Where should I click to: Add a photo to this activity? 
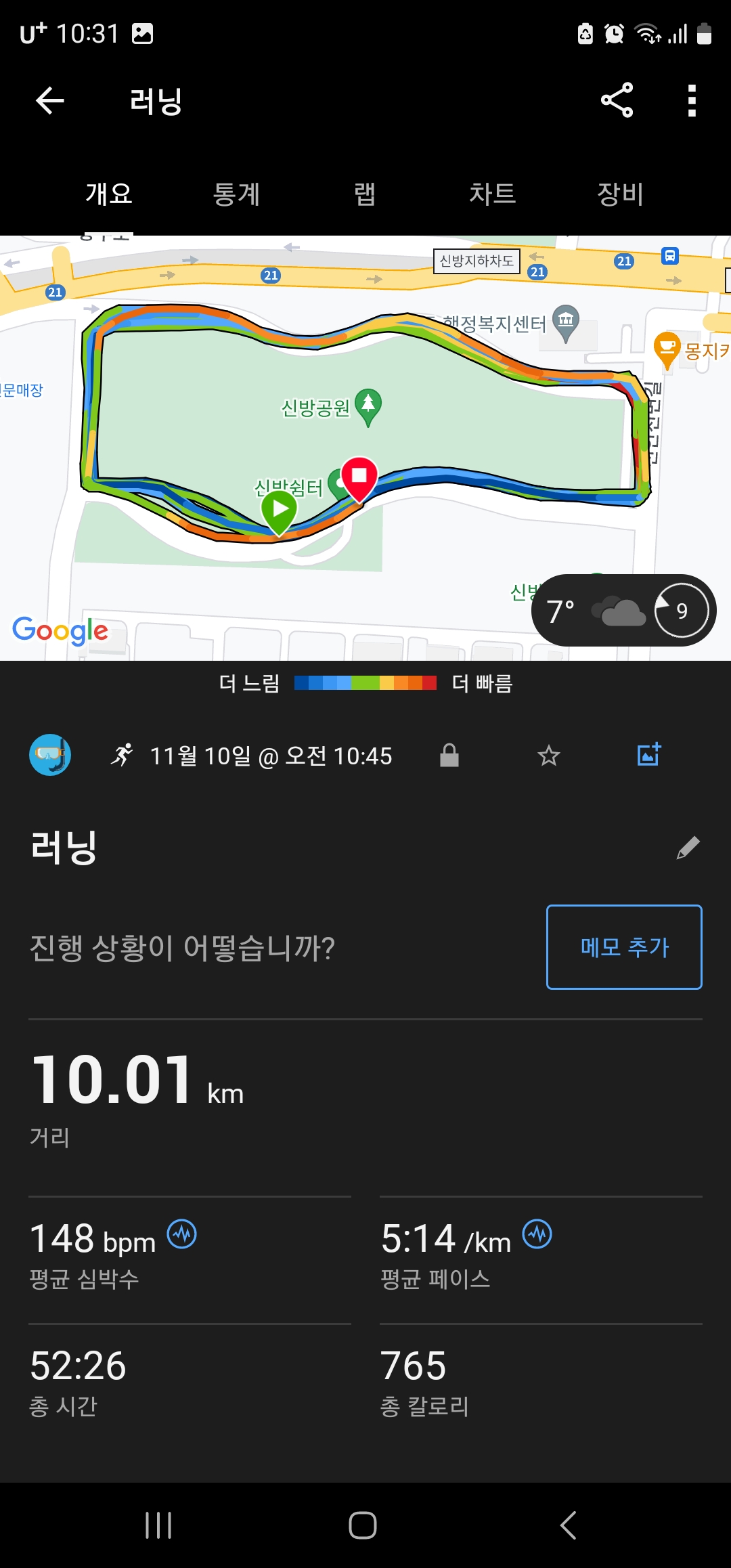pyautogui.click(x=649, y=754)
